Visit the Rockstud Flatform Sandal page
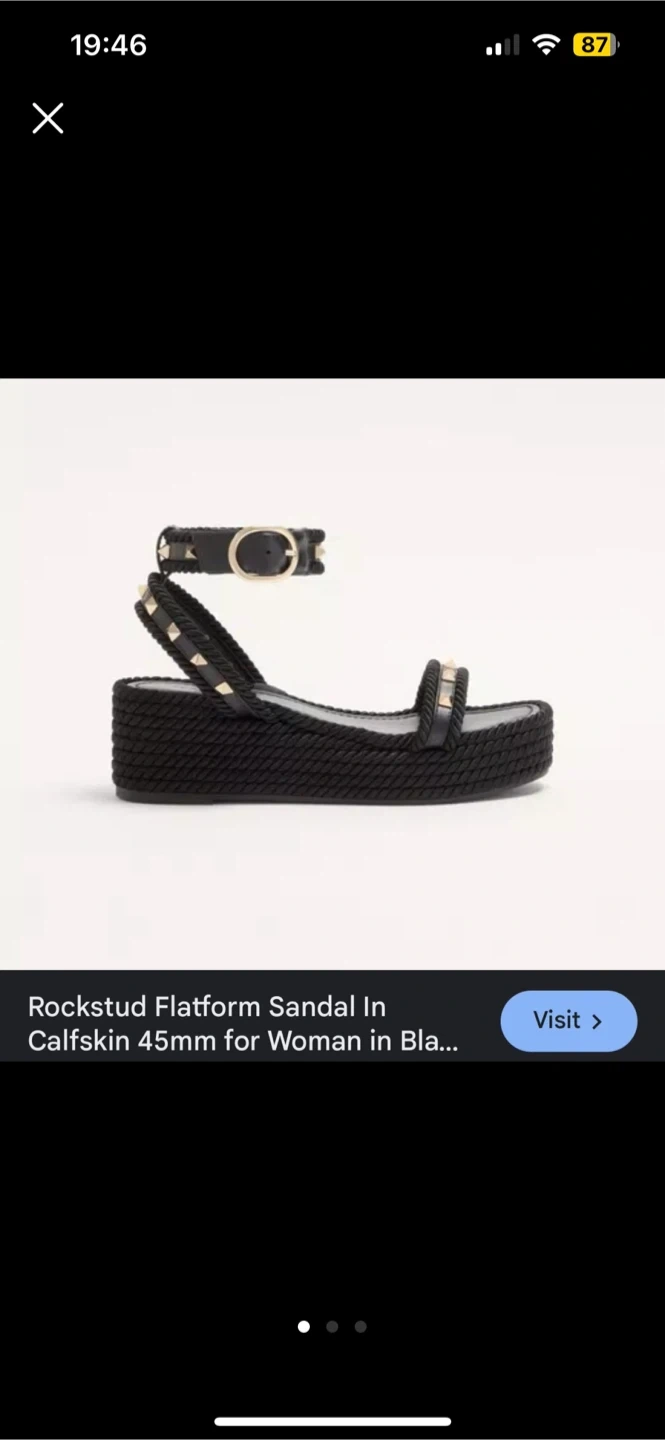Screen dimensions: 665x1440 click(x=568, y=1021)
